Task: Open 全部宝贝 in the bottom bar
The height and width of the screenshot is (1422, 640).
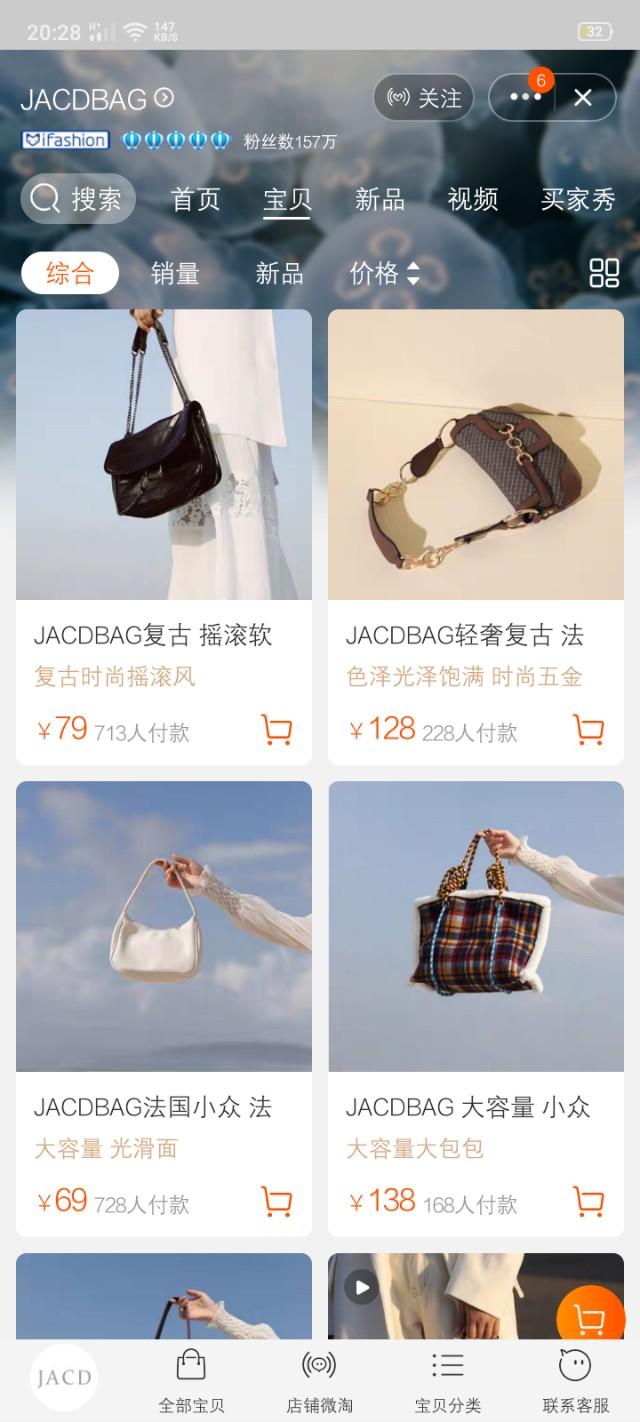Action: [191, 1381]
